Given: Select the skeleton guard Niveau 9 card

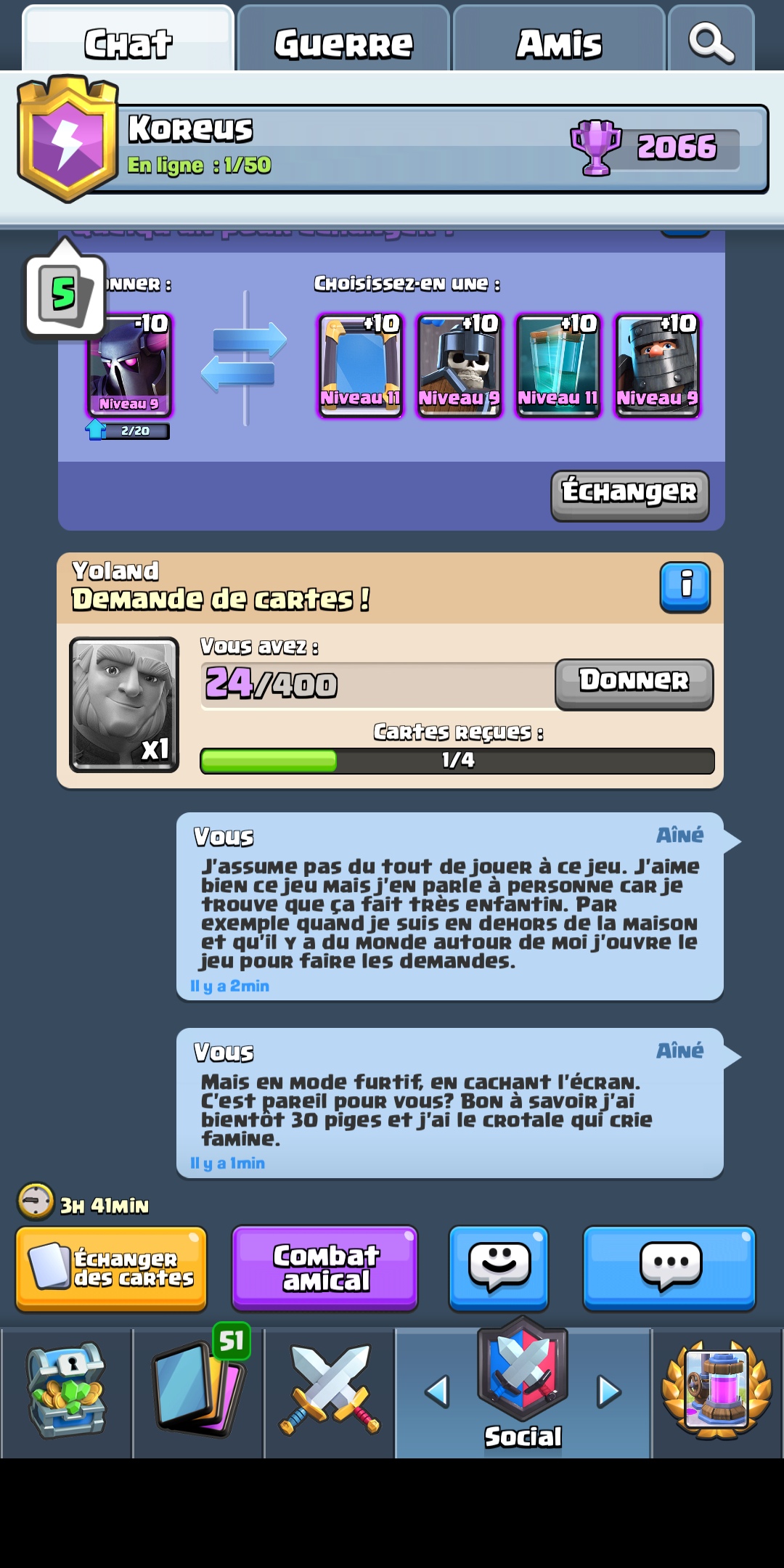Looking at the screenshot, I should [x=459, y=366].
